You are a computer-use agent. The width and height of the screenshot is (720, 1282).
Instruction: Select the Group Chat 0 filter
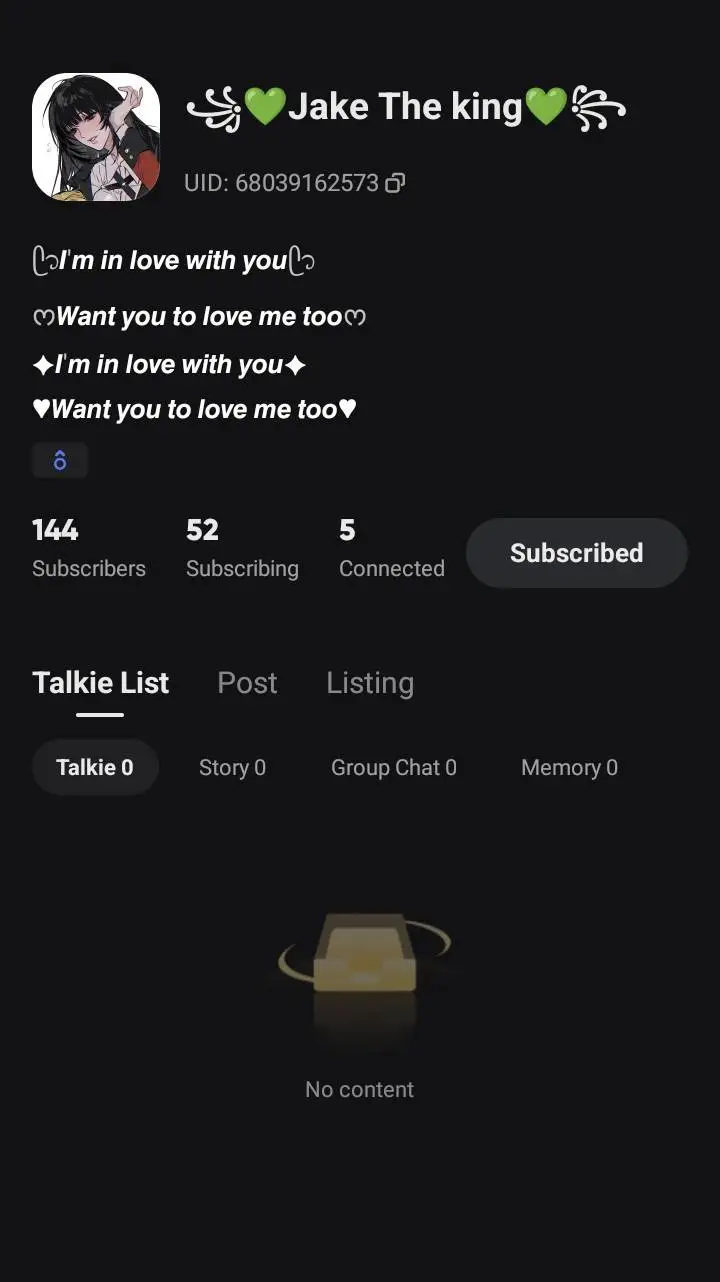(x=393, y=767)
